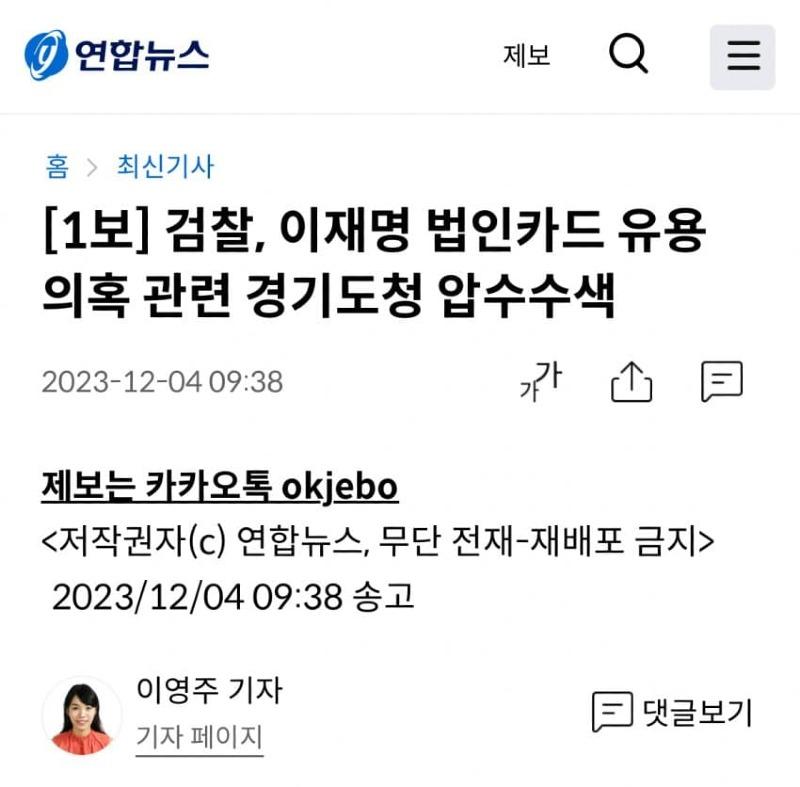Open the 최신기사 breadcrumb link

(x=165, y=166)
